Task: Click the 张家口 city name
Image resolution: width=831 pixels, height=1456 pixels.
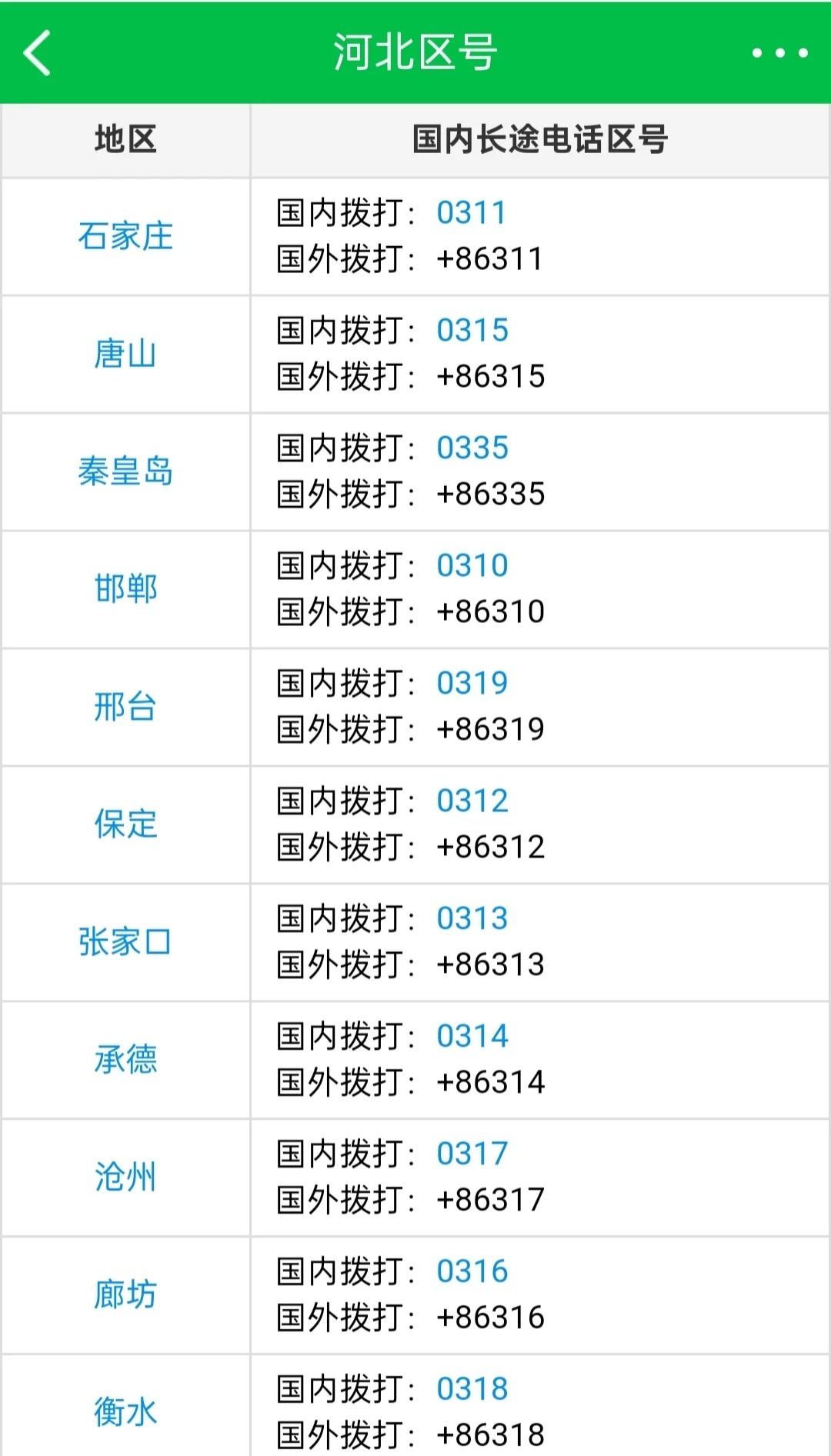Action: [125, 943]
